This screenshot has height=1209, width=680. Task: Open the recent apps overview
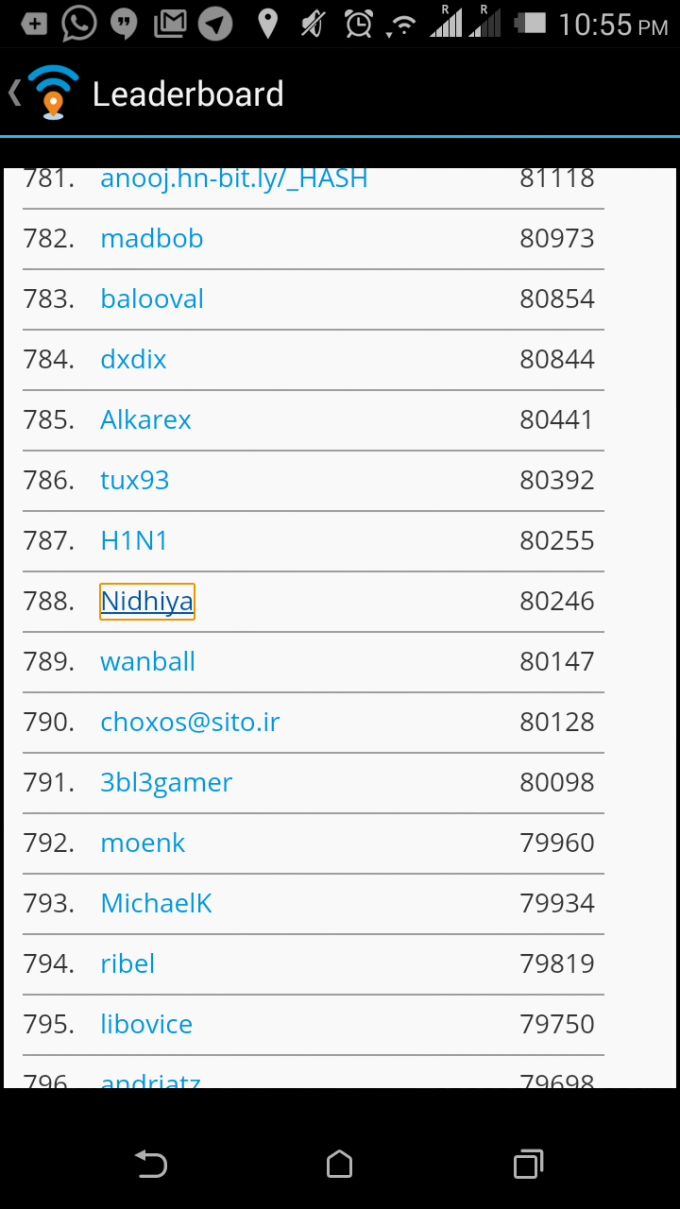pyautogui.click(x=527, y=1164)
